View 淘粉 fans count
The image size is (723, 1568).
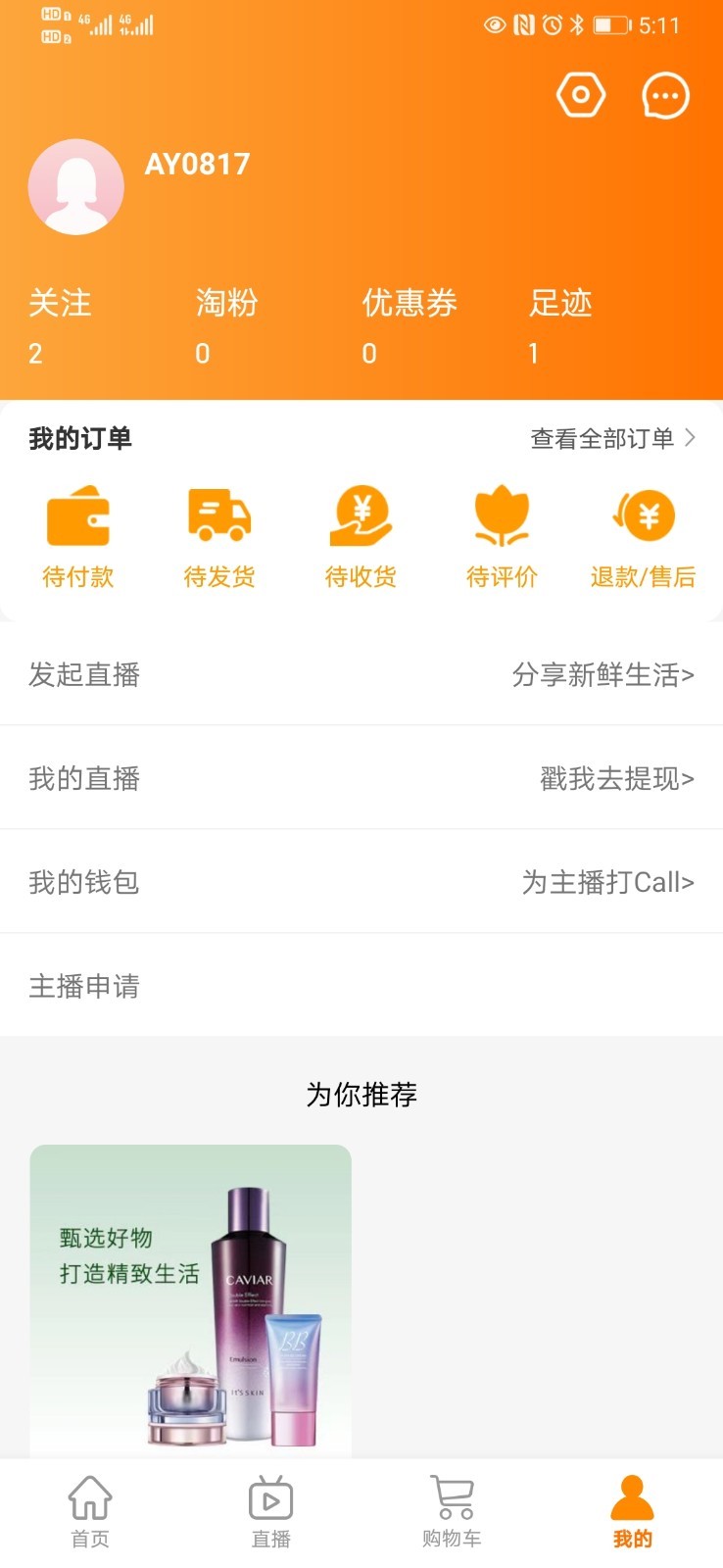pos(225,324)
